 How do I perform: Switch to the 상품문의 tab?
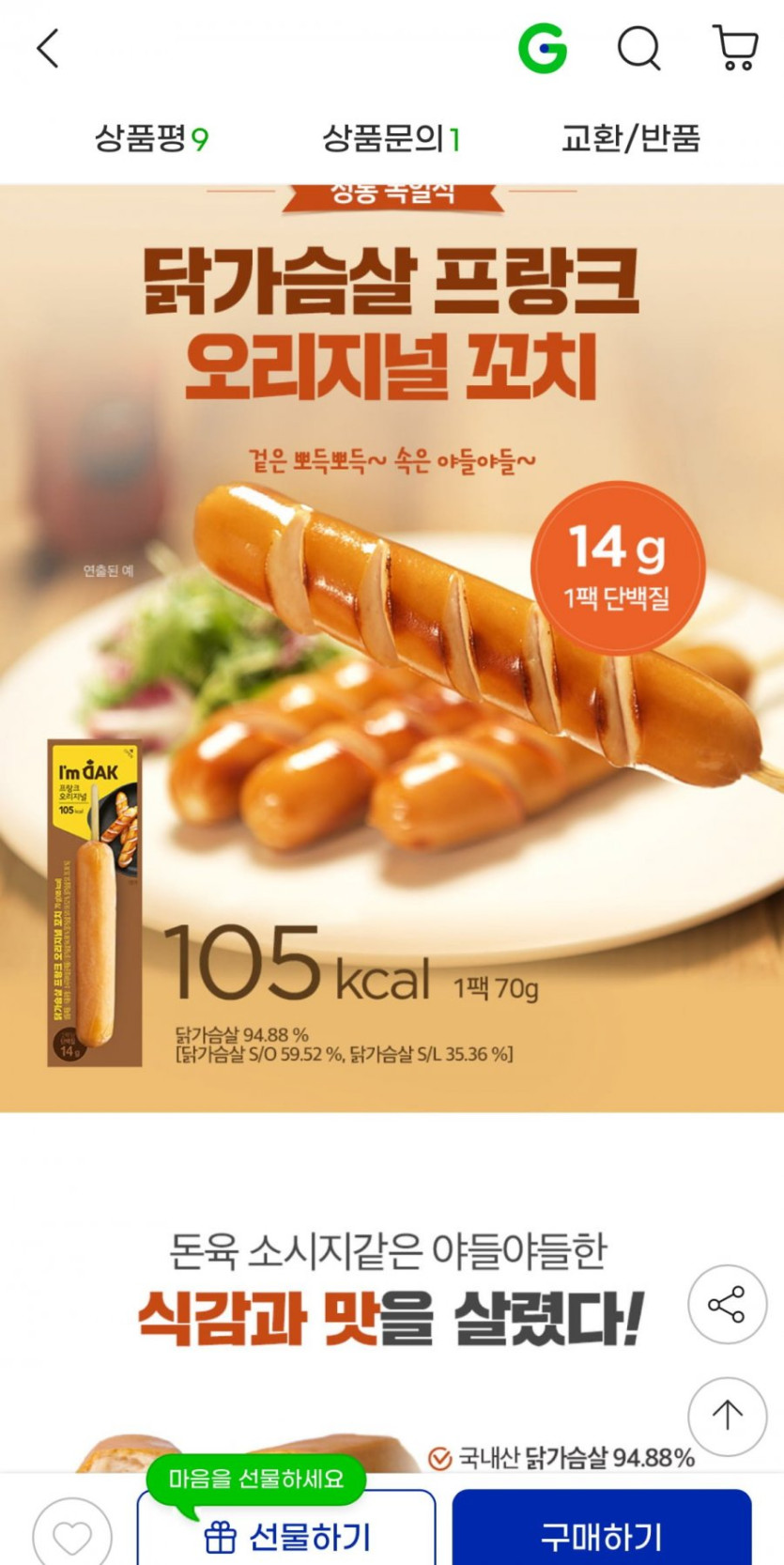(392, 139)
